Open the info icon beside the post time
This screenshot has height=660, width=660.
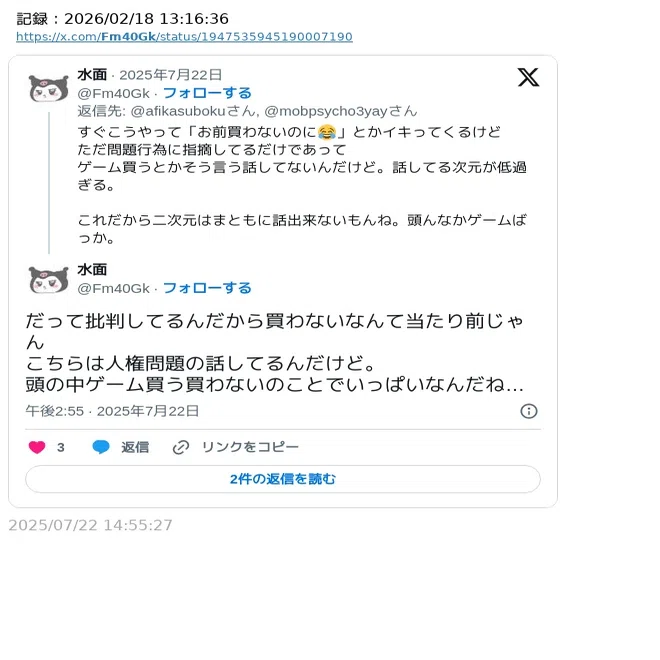[529, 411]
